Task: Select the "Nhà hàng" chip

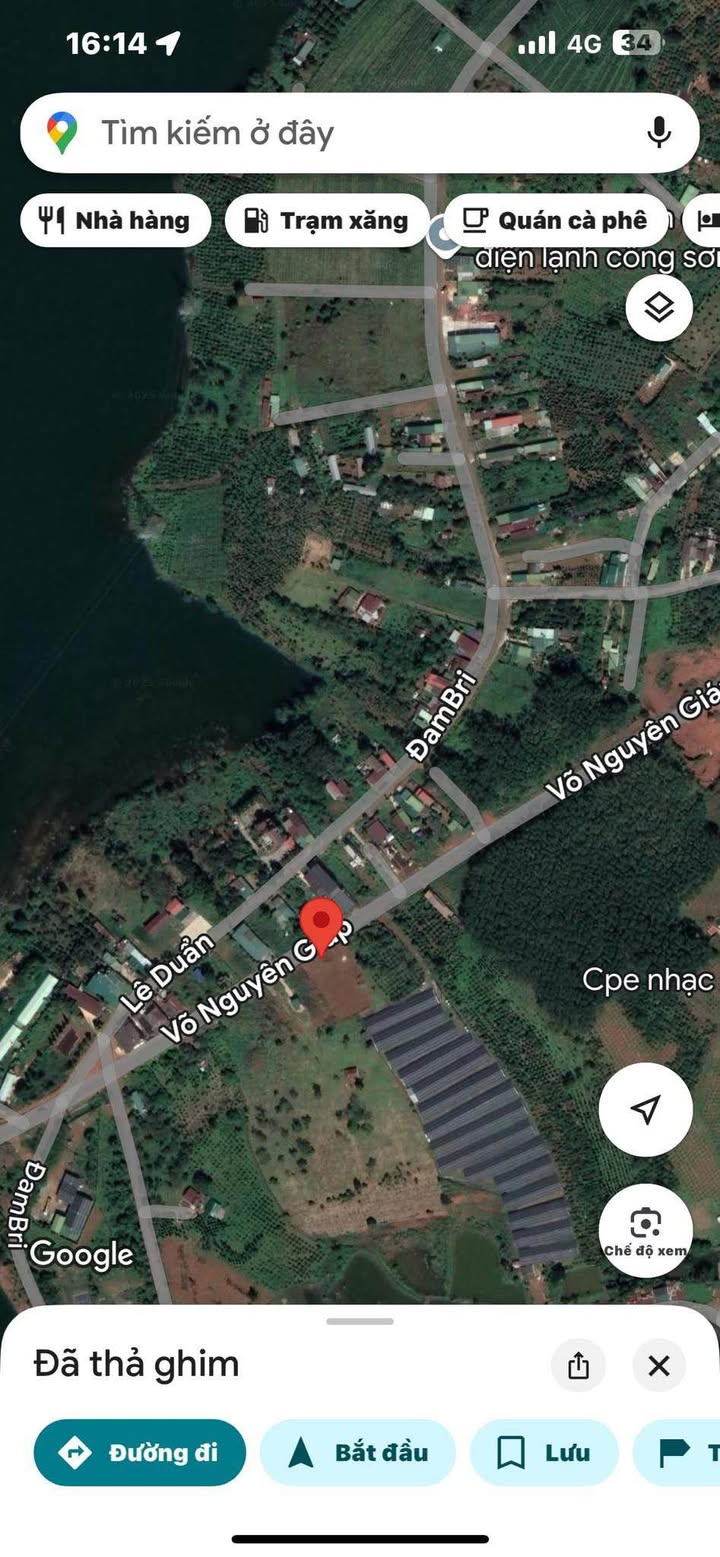Action: click(115, 221)
